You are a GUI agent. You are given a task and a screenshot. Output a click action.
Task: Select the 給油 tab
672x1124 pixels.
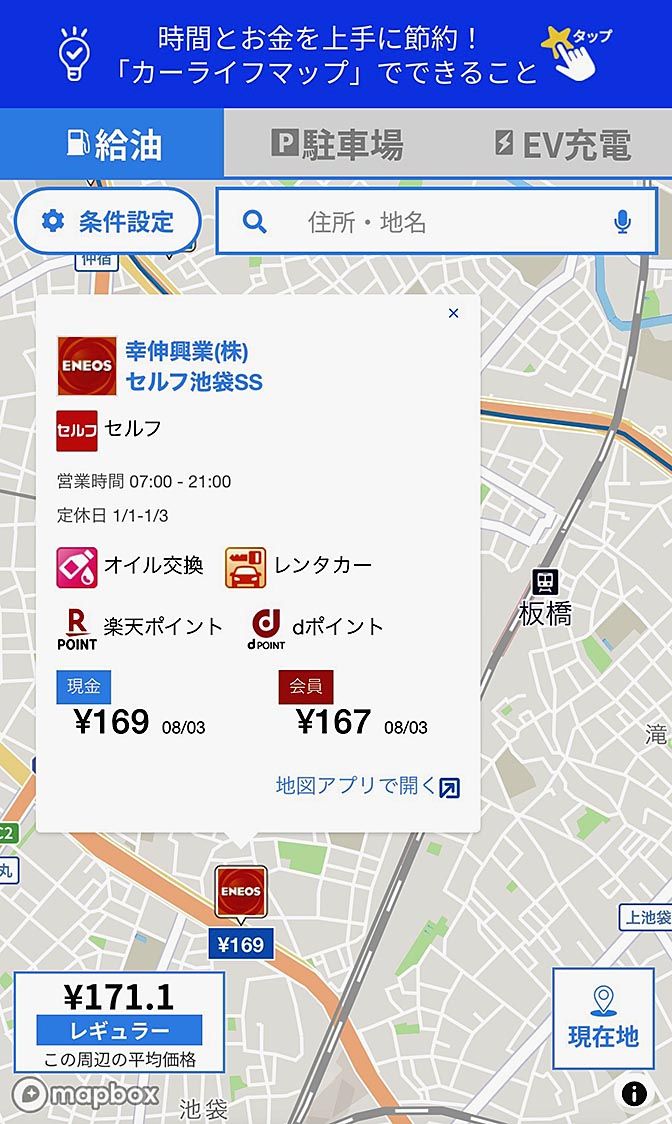point(112,144)
